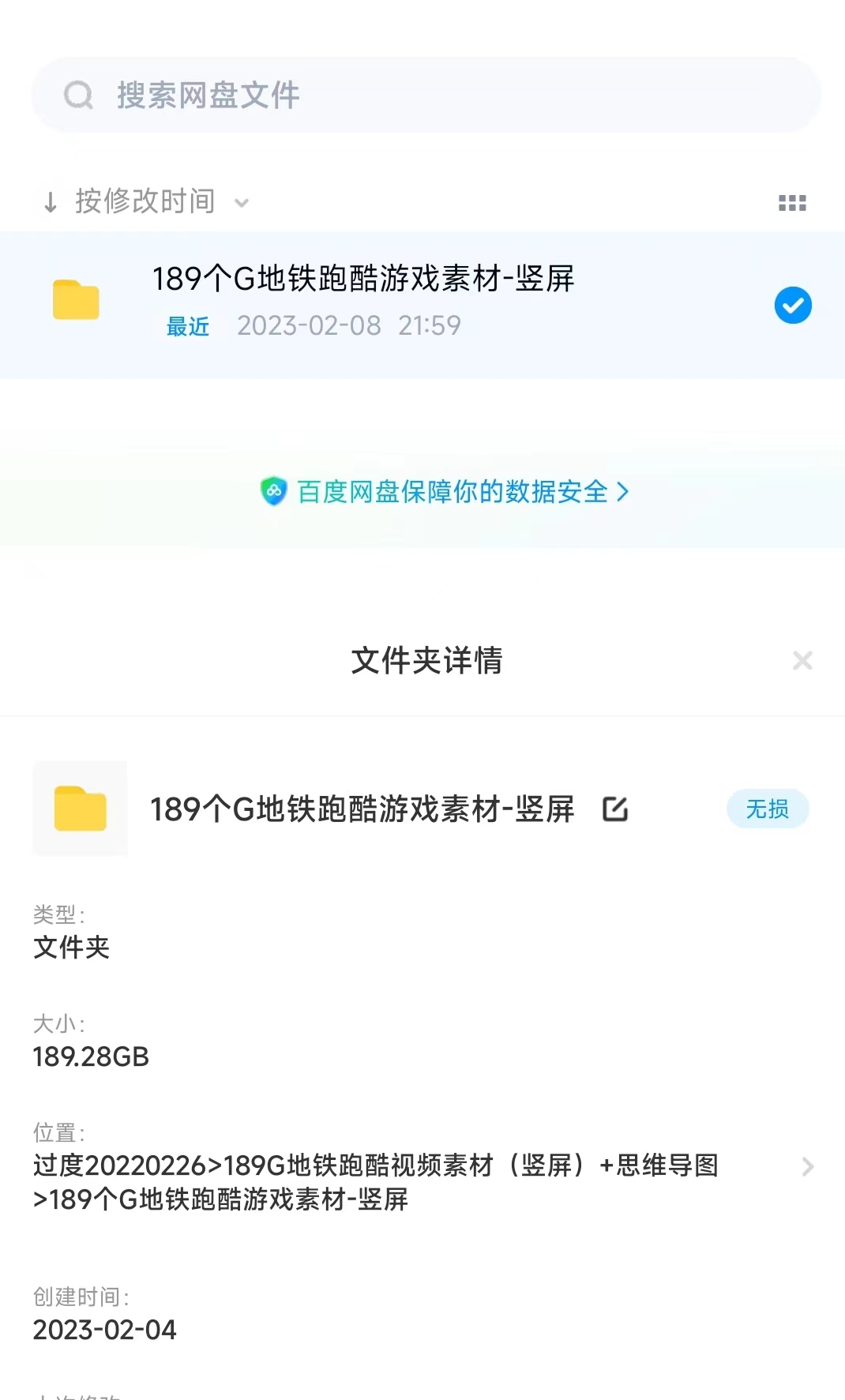Screen dimensions: 845x1400
Task: Click the folder thumbnail in details panel
Action: pyautogui.click(x=79, y=808)
